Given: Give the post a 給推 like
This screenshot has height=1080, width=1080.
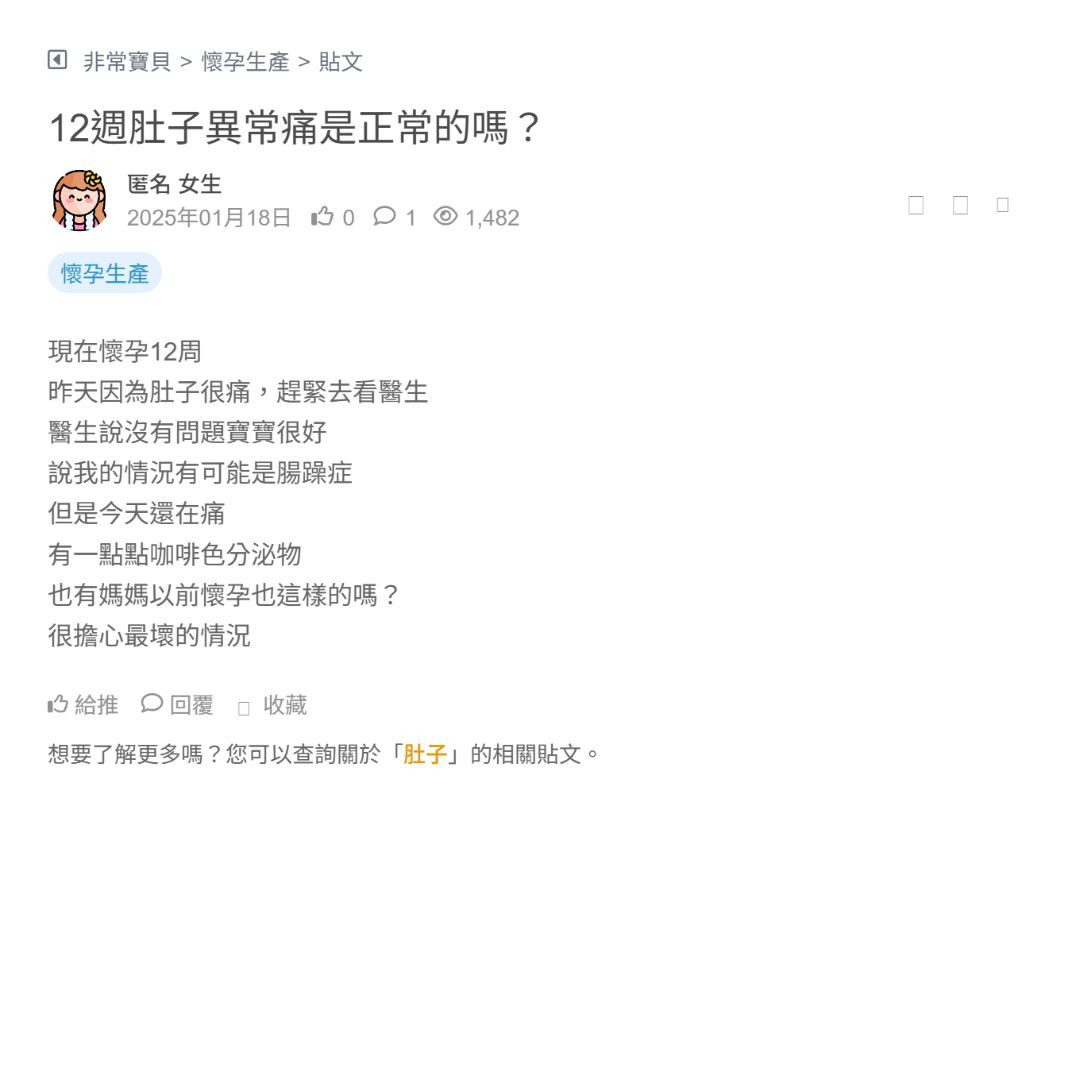Looking at the screenshot, I should [83, 705].
